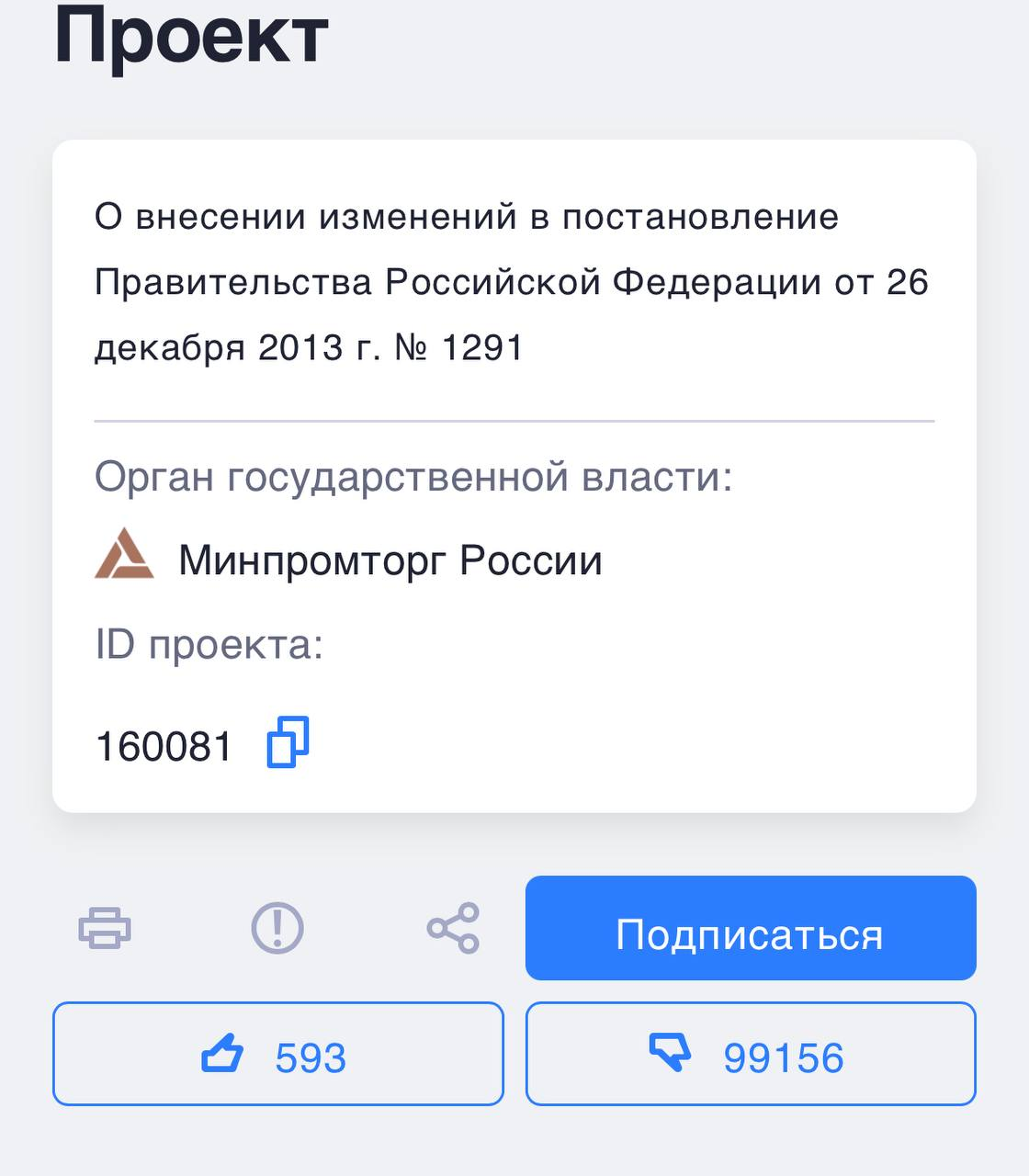This screenshot has width=1029, height=1176.
Task: Print this project page
Action: click(x=105, y=928)
